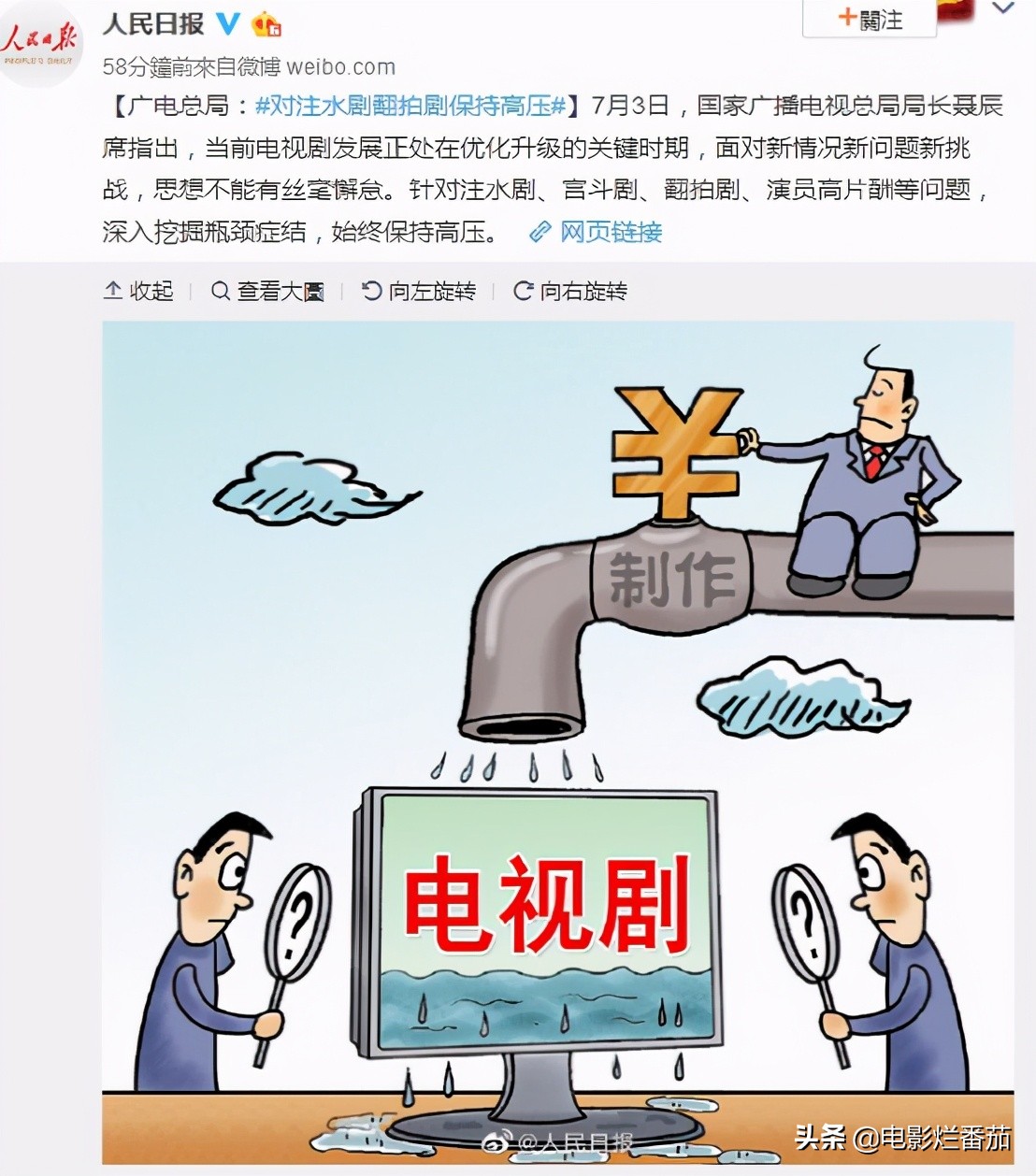Image resolution: width=1036 pixels, height=1176 pixels.
Task: Open the 网页链接 web link
Action: click(x=597, y=232)
